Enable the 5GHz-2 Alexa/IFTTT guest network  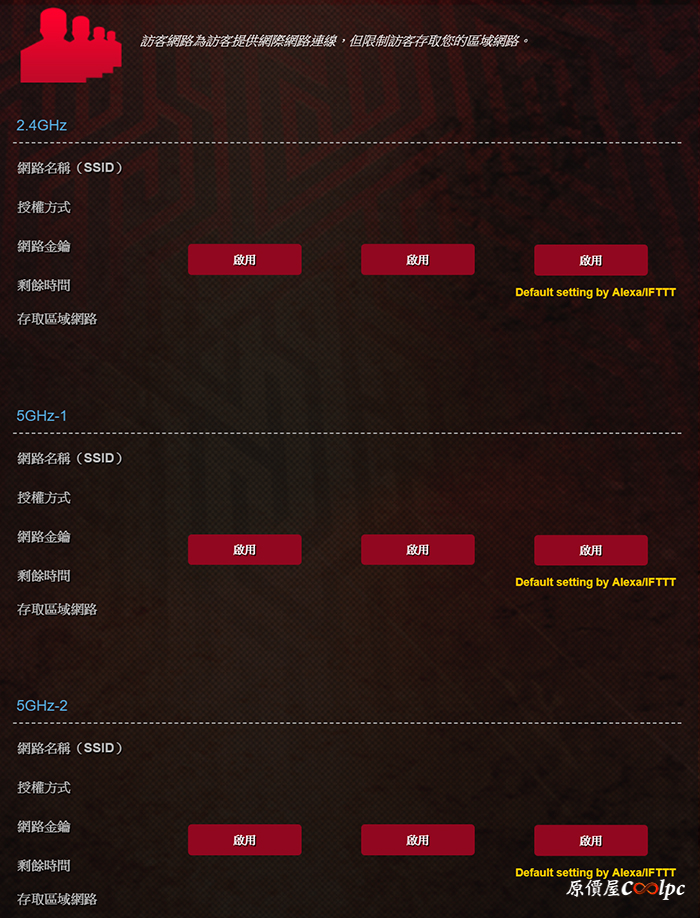click(x=590, y=840)
